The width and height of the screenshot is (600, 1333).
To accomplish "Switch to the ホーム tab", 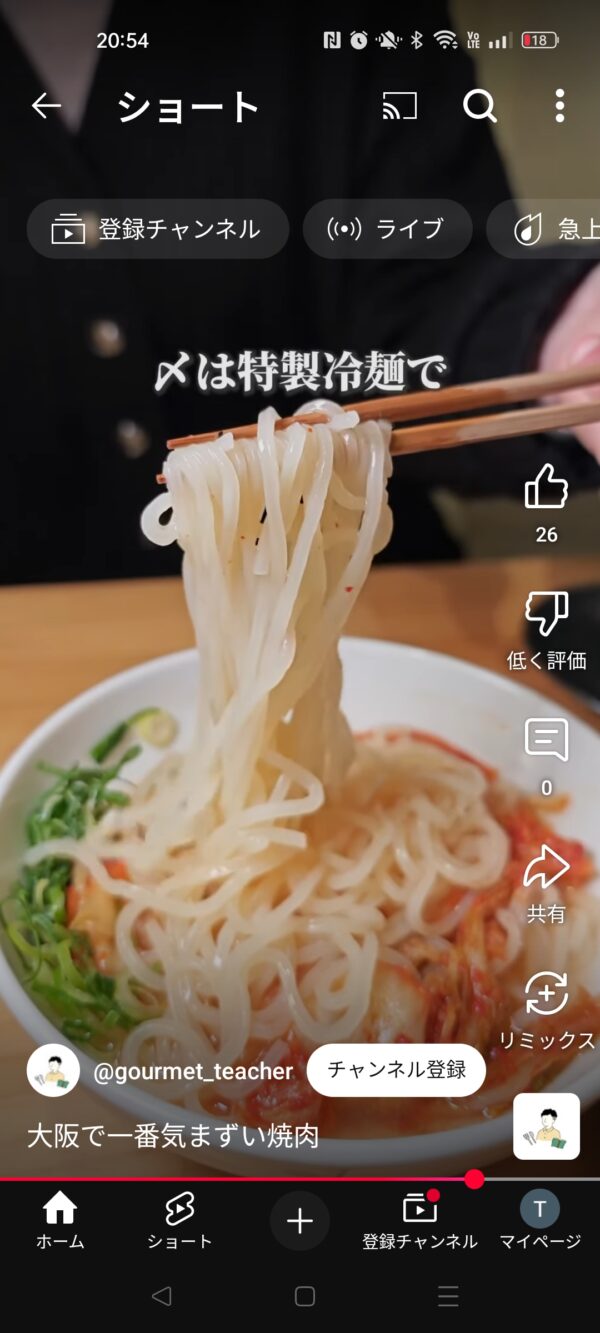I will point(60,1221).
